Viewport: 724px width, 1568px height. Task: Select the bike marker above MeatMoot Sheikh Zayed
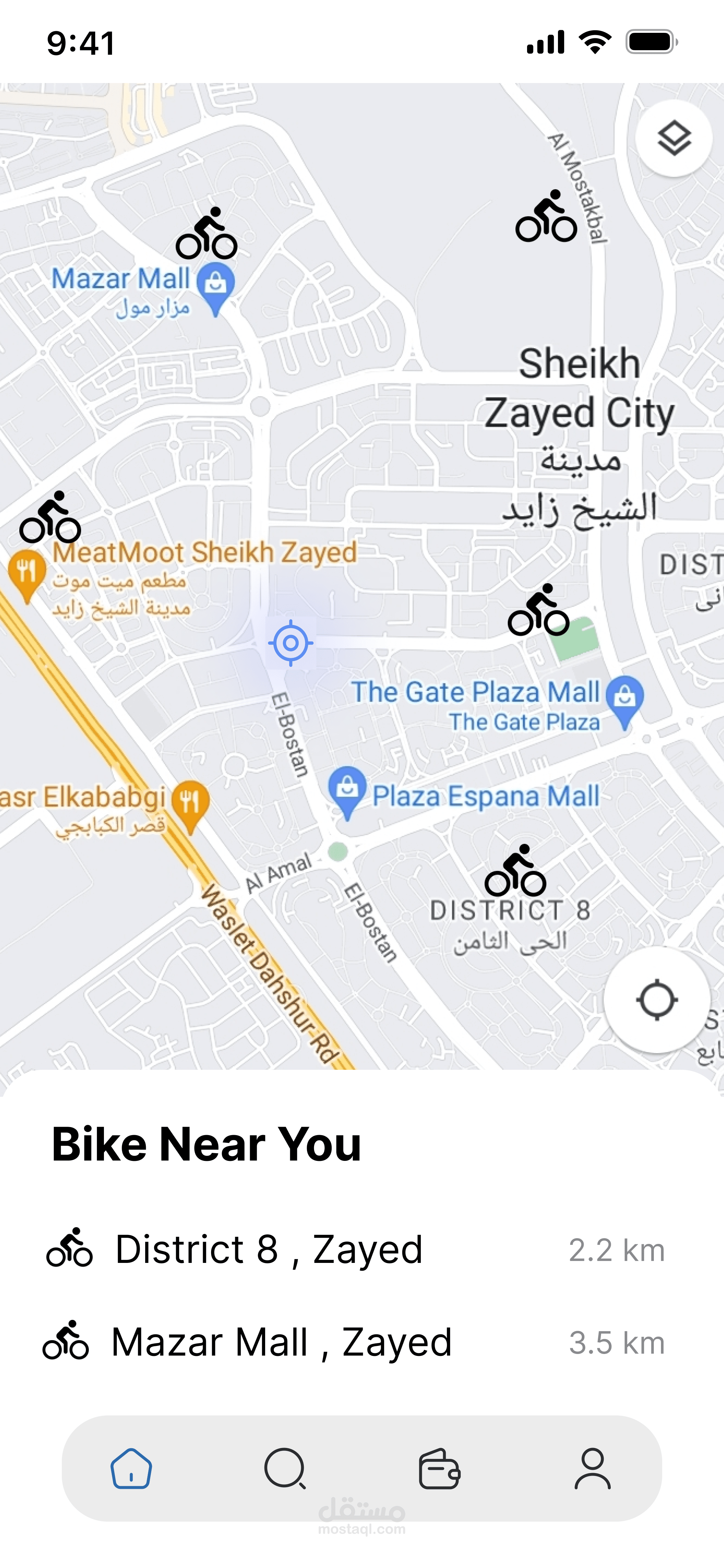point(50,518)
